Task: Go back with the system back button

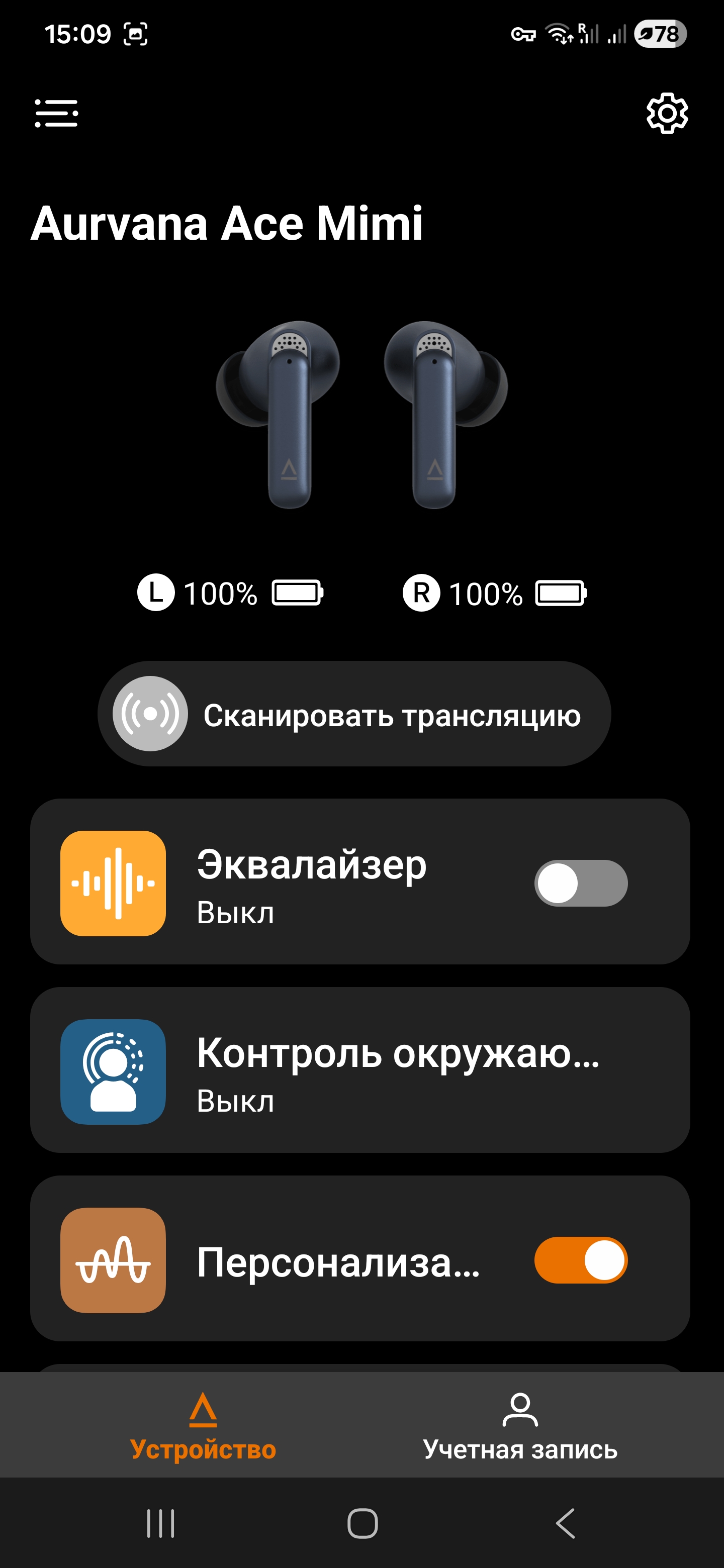Action: coord(566,1524)
